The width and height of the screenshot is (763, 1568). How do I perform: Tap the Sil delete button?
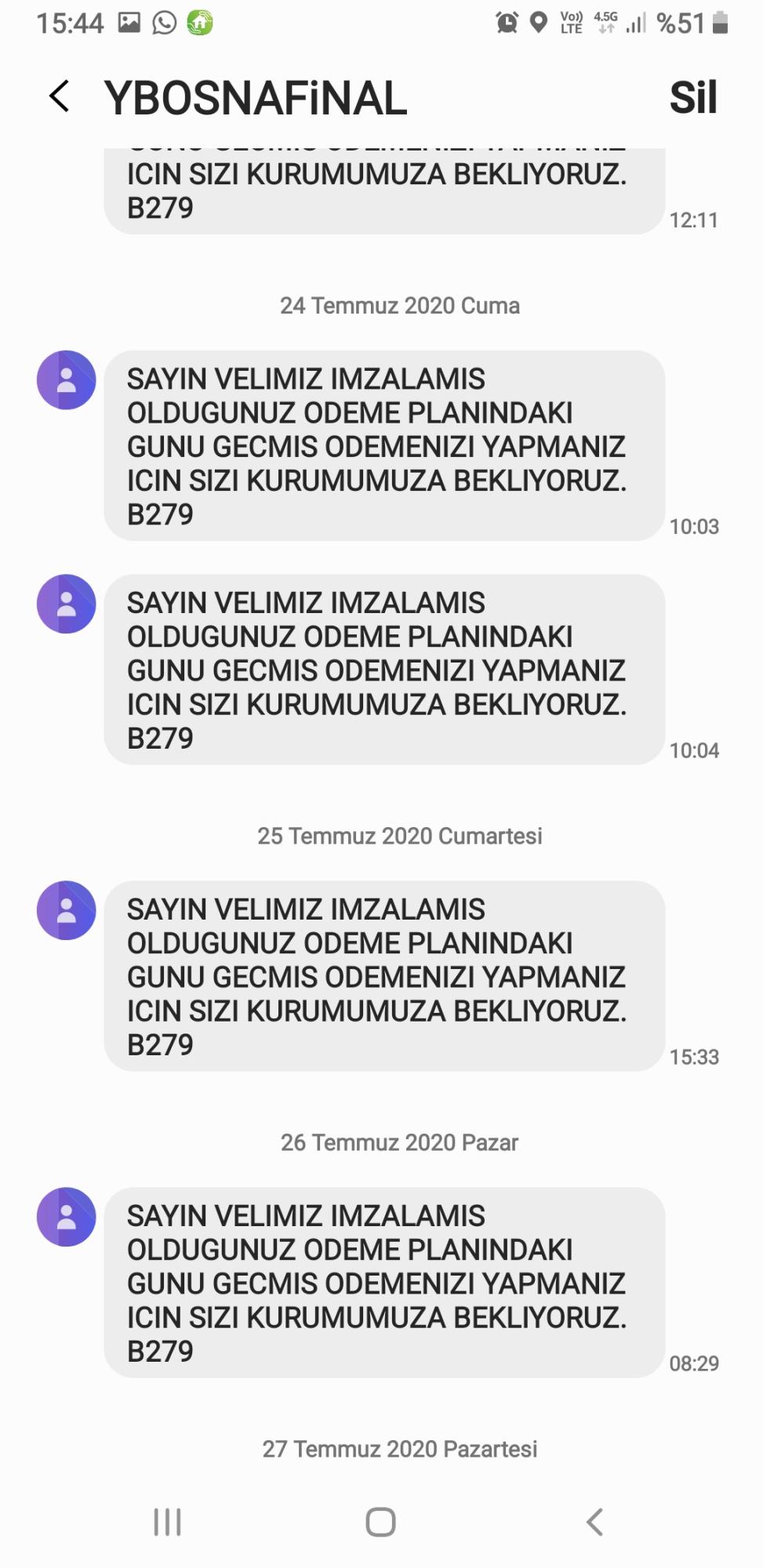click(x=692, y=98)
